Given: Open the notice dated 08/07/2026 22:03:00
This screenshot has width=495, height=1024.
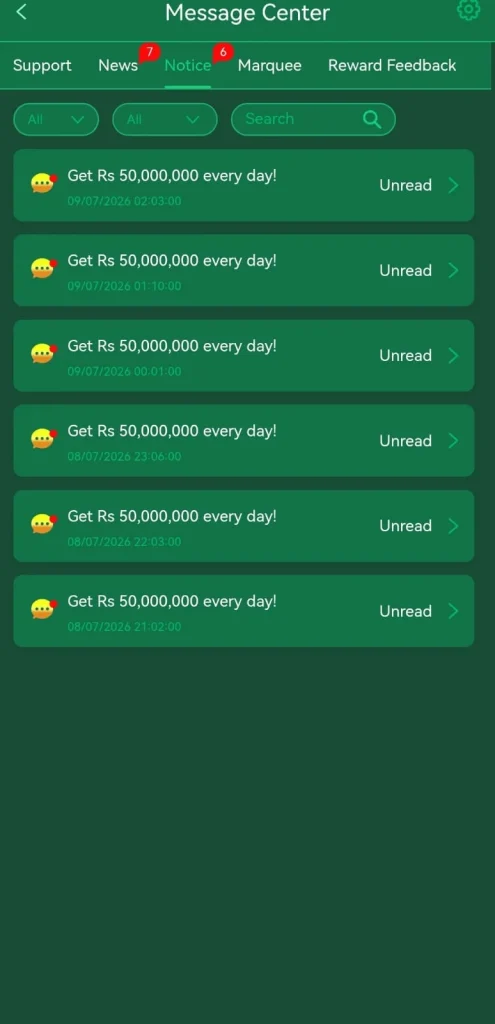Looking at the screenshot, I should [244, 526].
